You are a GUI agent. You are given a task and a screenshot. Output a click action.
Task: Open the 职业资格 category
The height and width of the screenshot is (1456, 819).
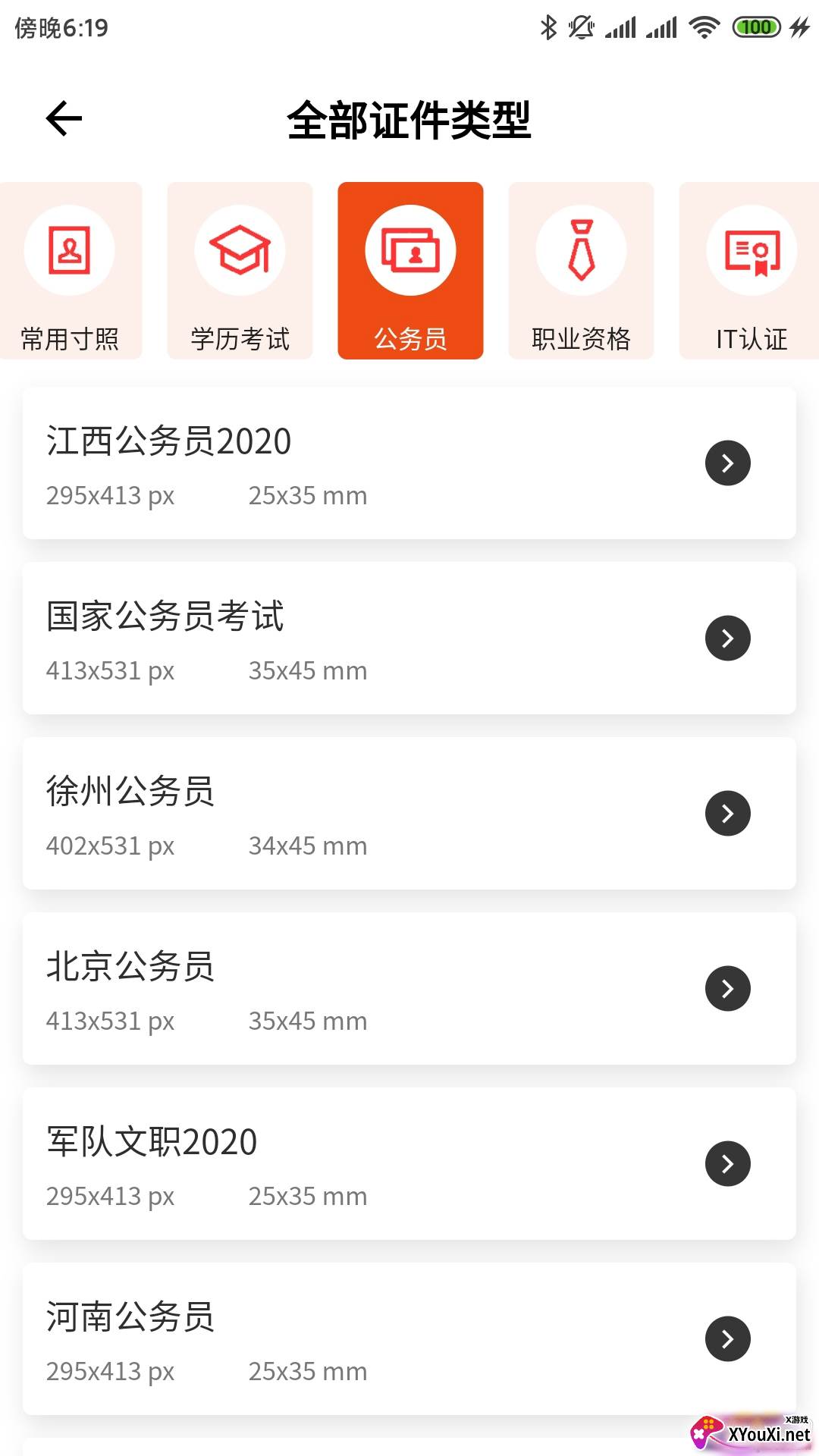point(581,271)
